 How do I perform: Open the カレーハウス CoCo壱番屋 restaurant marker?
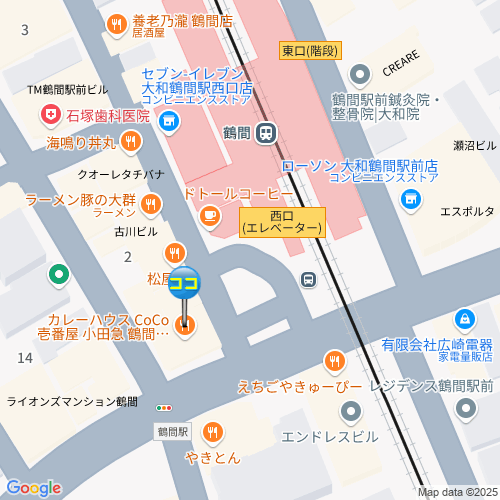[185, 326]
